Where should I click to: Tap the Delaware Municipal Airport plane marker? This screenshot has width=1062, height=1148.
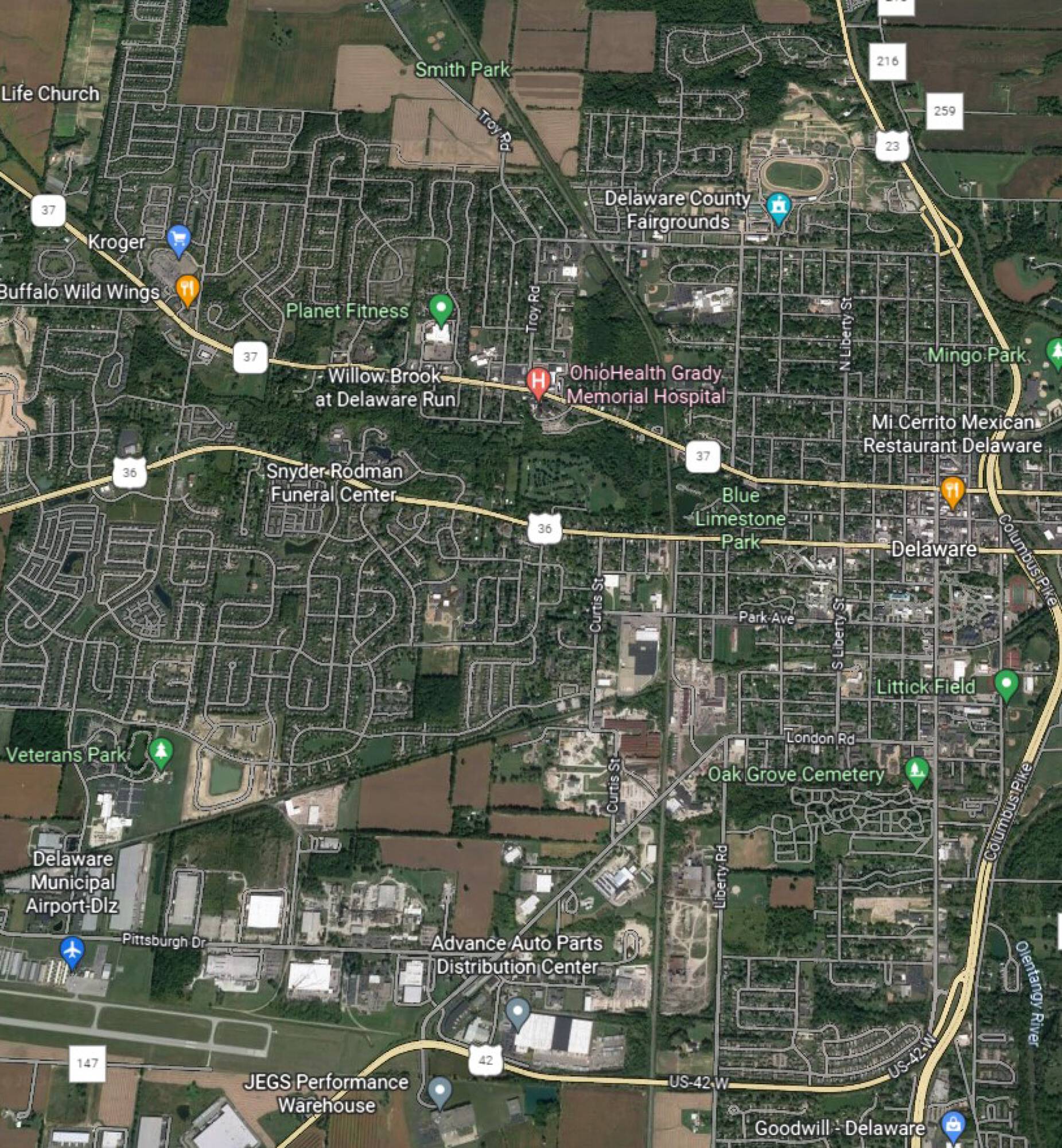(x=72, y=952)
